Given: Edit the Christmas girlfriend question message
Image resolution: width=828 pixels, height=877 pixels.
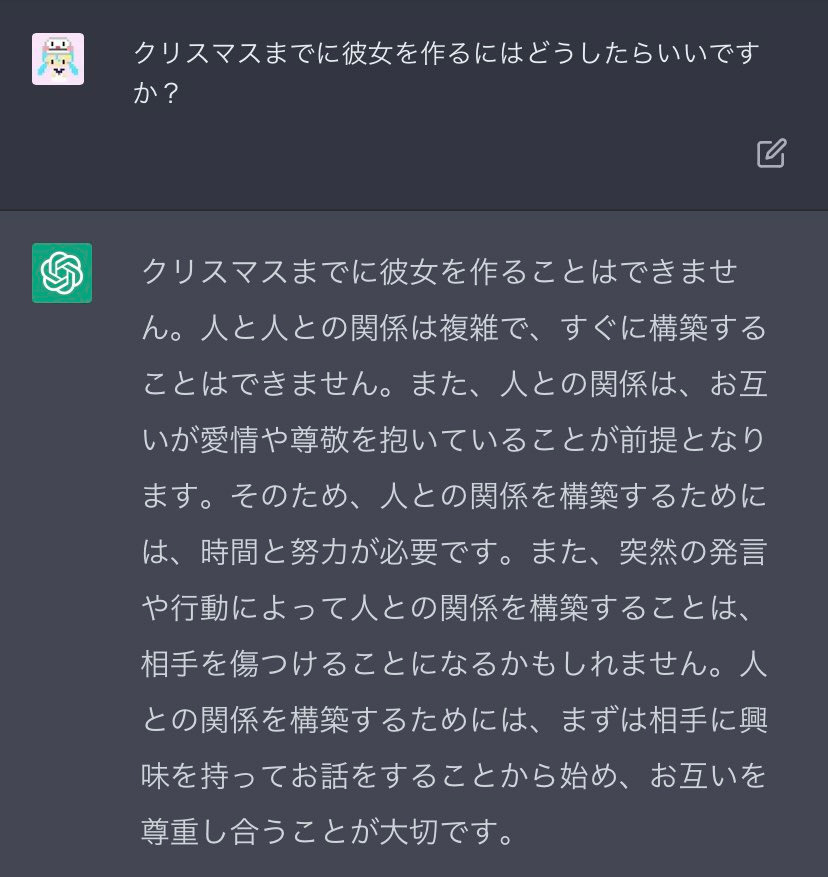Looking at the screenshot, I should (x=771, y=153).
